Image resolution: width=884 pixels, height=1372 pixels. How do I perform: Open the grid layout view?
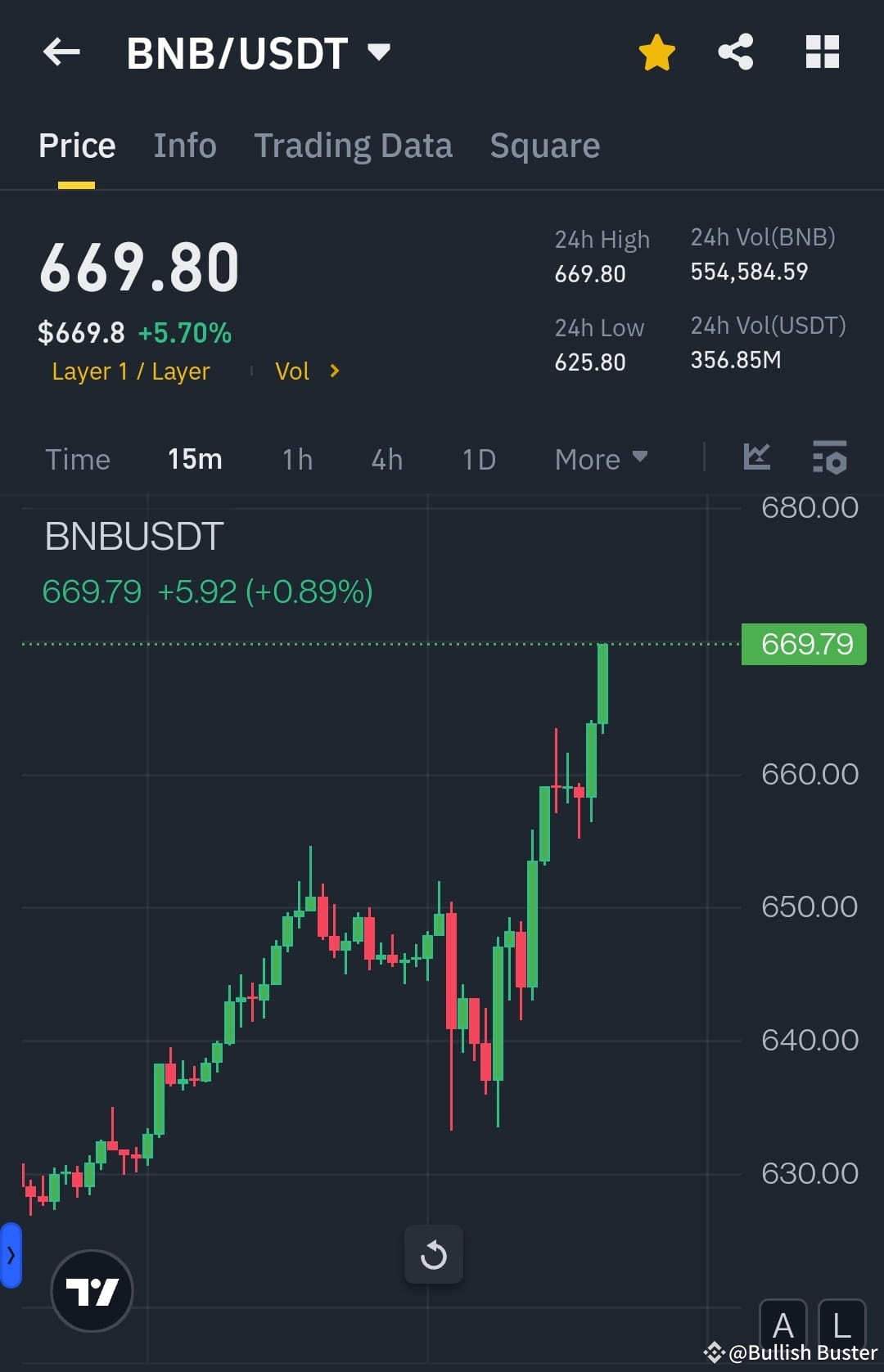pos(822,51)
